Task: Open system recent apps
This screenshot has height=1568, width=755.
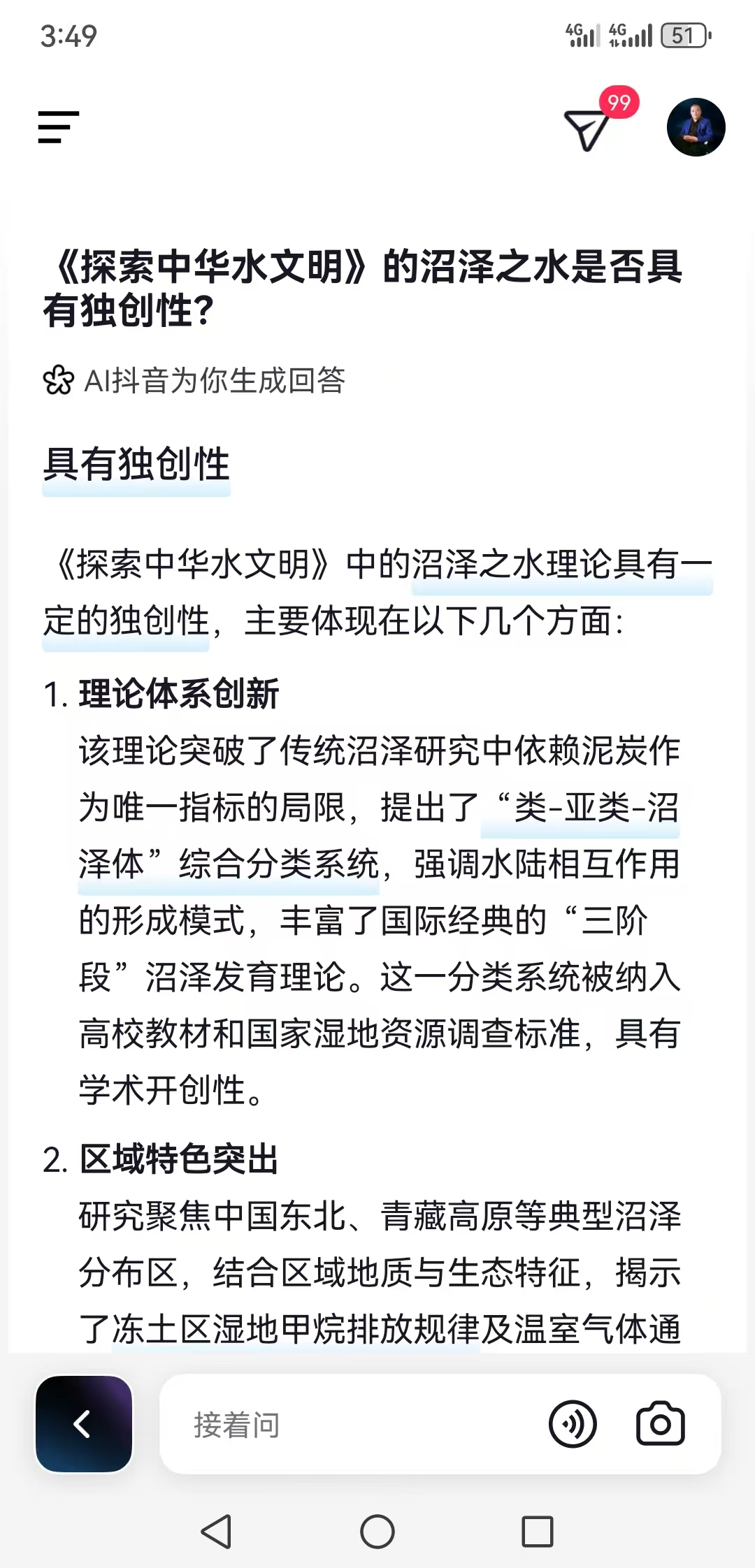Action: click(537, 1532)
